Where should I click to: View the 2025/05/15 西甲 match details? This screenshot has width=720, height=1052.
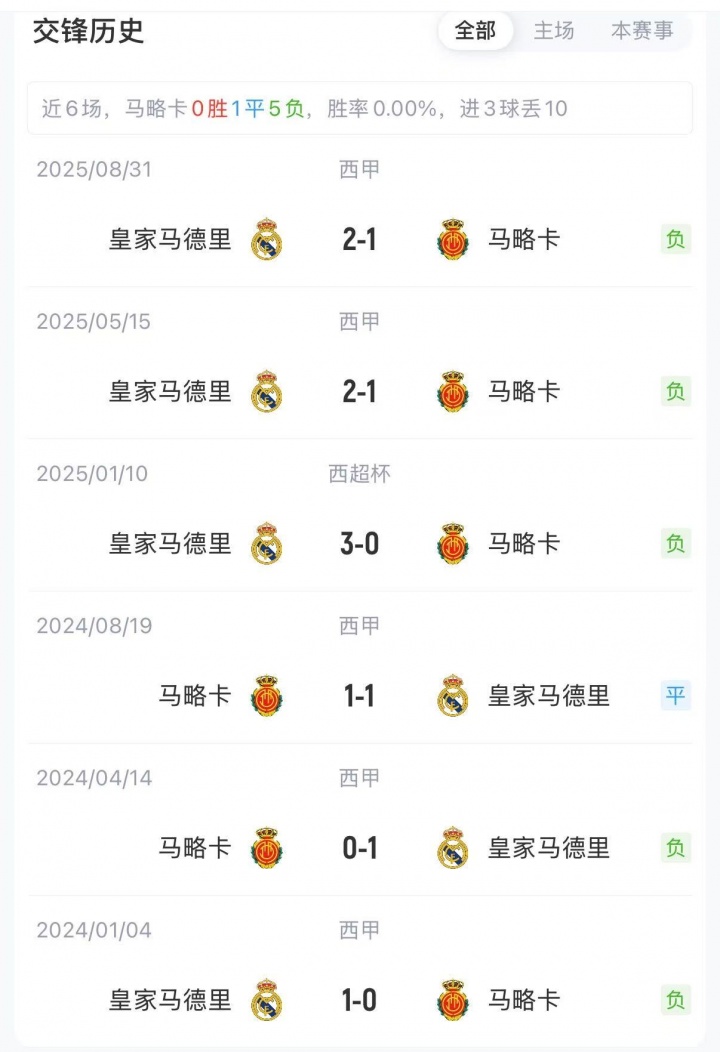click(359, 392)
